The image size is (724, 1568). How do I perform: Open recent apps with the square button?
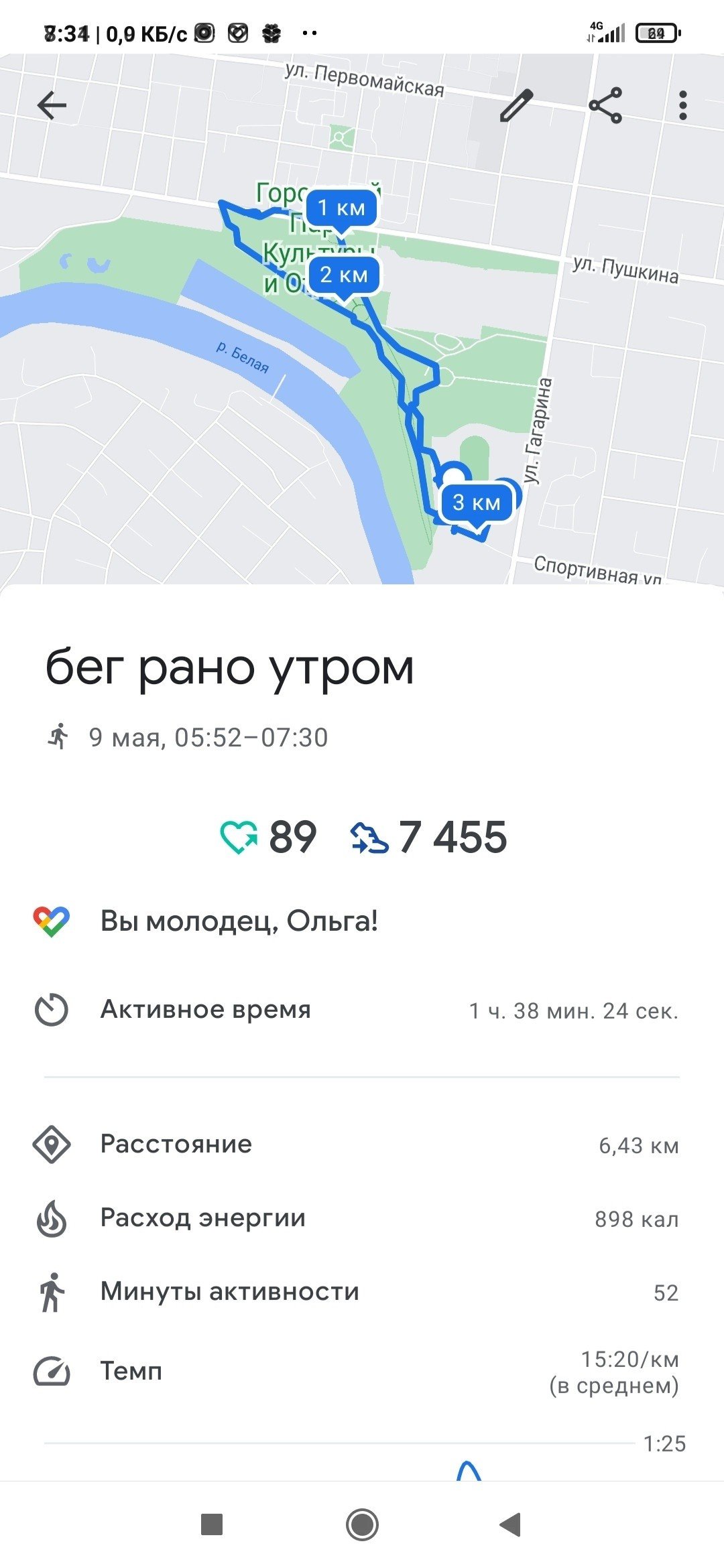pyautogui.click(x=212, y=1524)
